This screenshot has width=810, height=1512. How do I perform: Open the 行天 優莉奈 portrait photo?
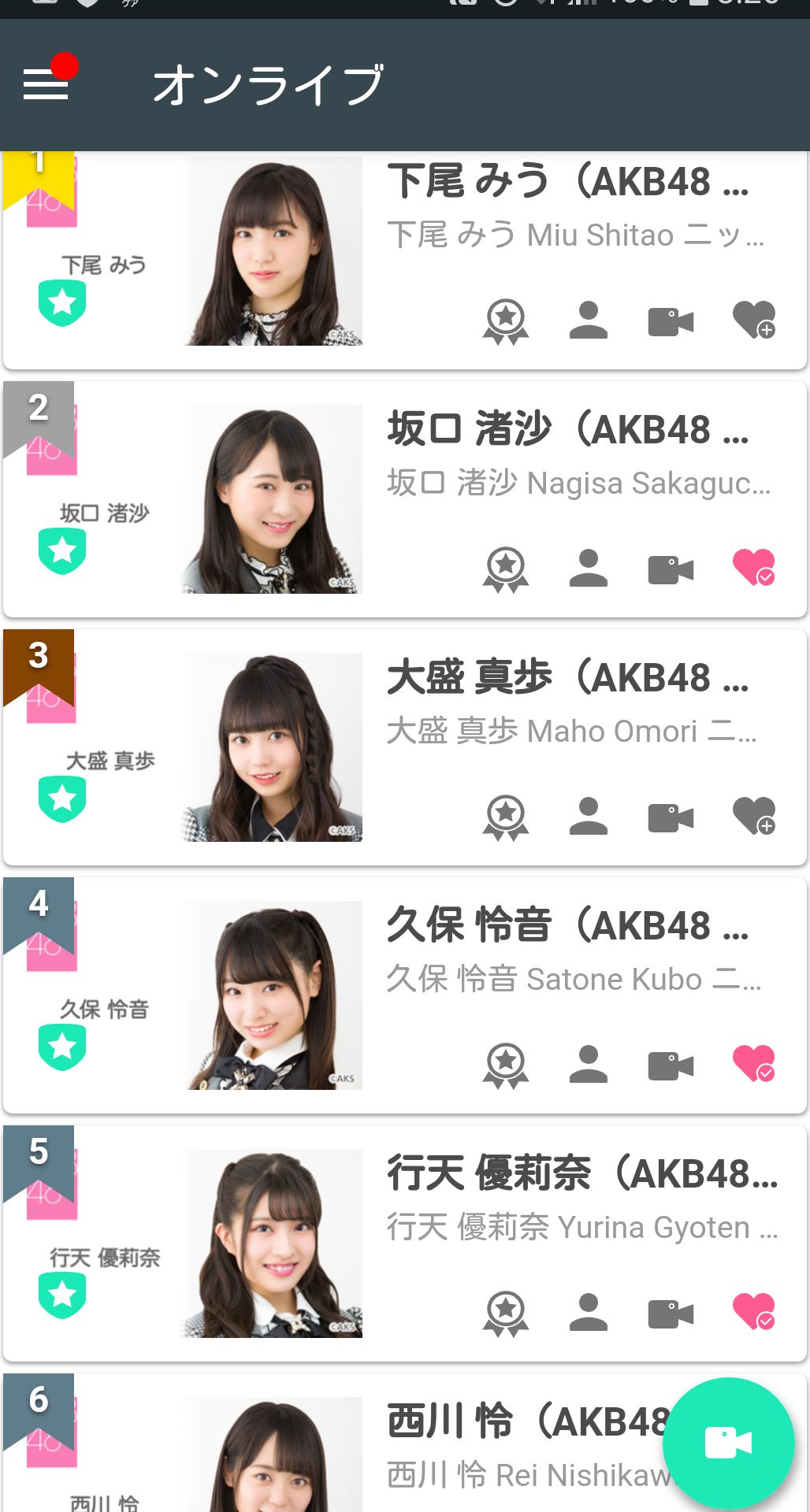click(x=273, y=1243)
